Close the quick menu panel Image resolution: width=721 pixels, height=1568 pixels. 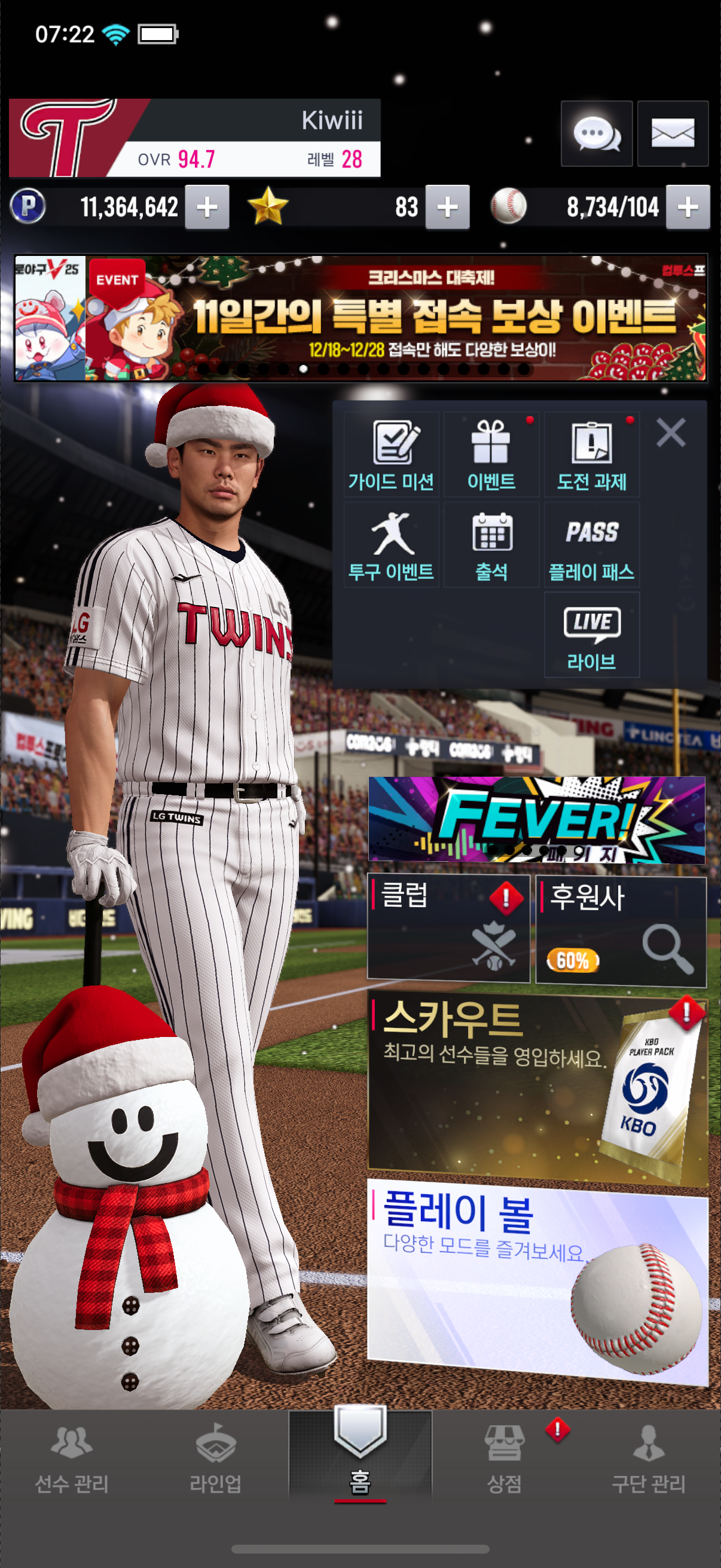tap(671, 433)
